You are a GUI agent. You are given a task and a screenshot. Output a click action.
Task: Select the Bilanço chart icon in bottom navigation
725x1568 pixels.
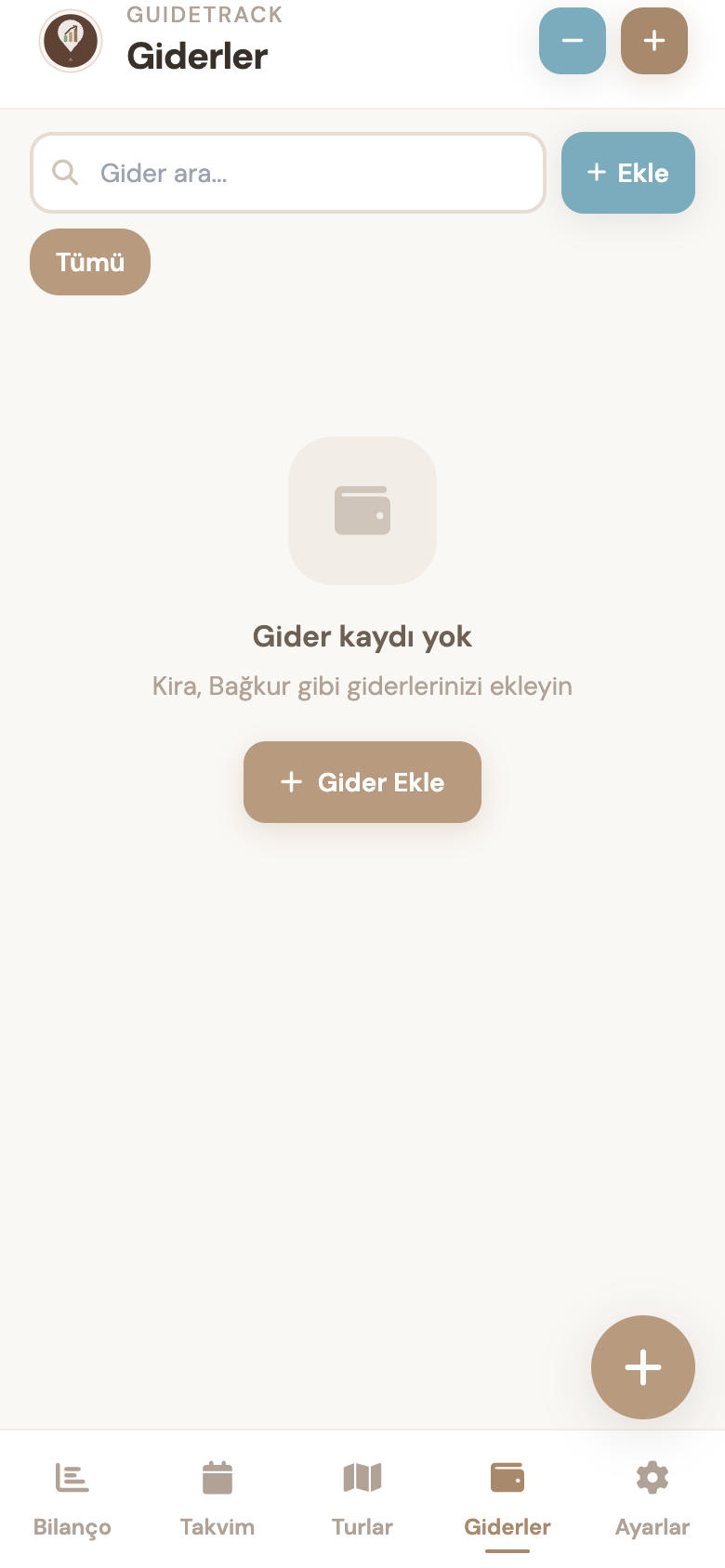pyautogui.click(x=72, y=1477)
